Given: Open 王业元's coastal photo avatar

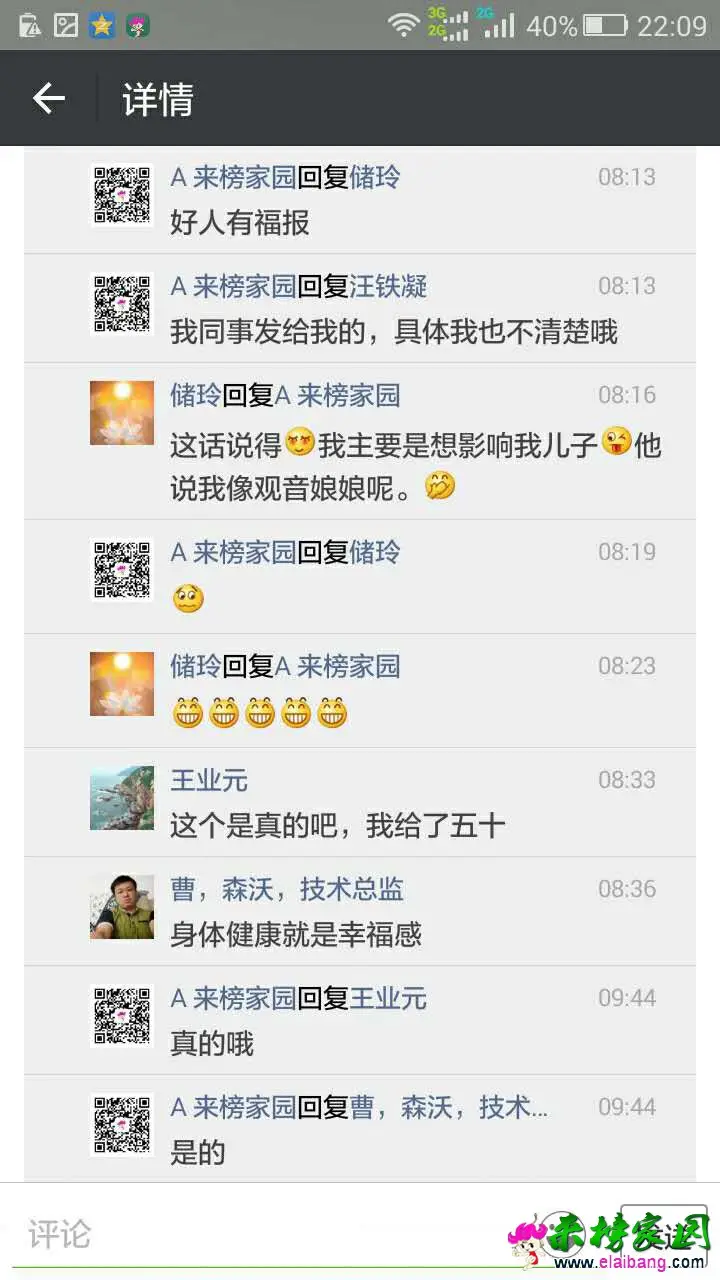Looking at the screenshot, I should pyautogui.click(x=122, y=798).
